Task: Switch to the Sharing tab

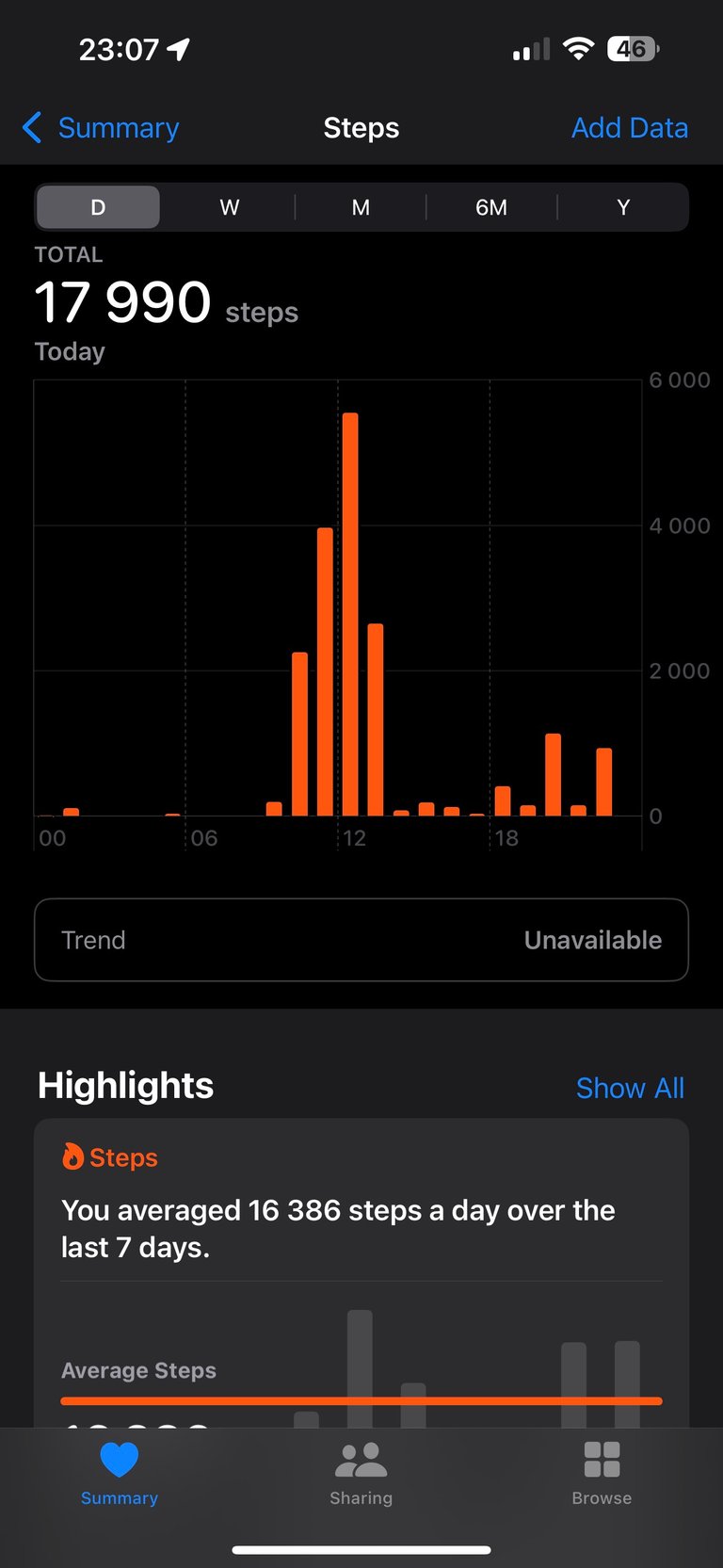Action: click(361, 1475)
